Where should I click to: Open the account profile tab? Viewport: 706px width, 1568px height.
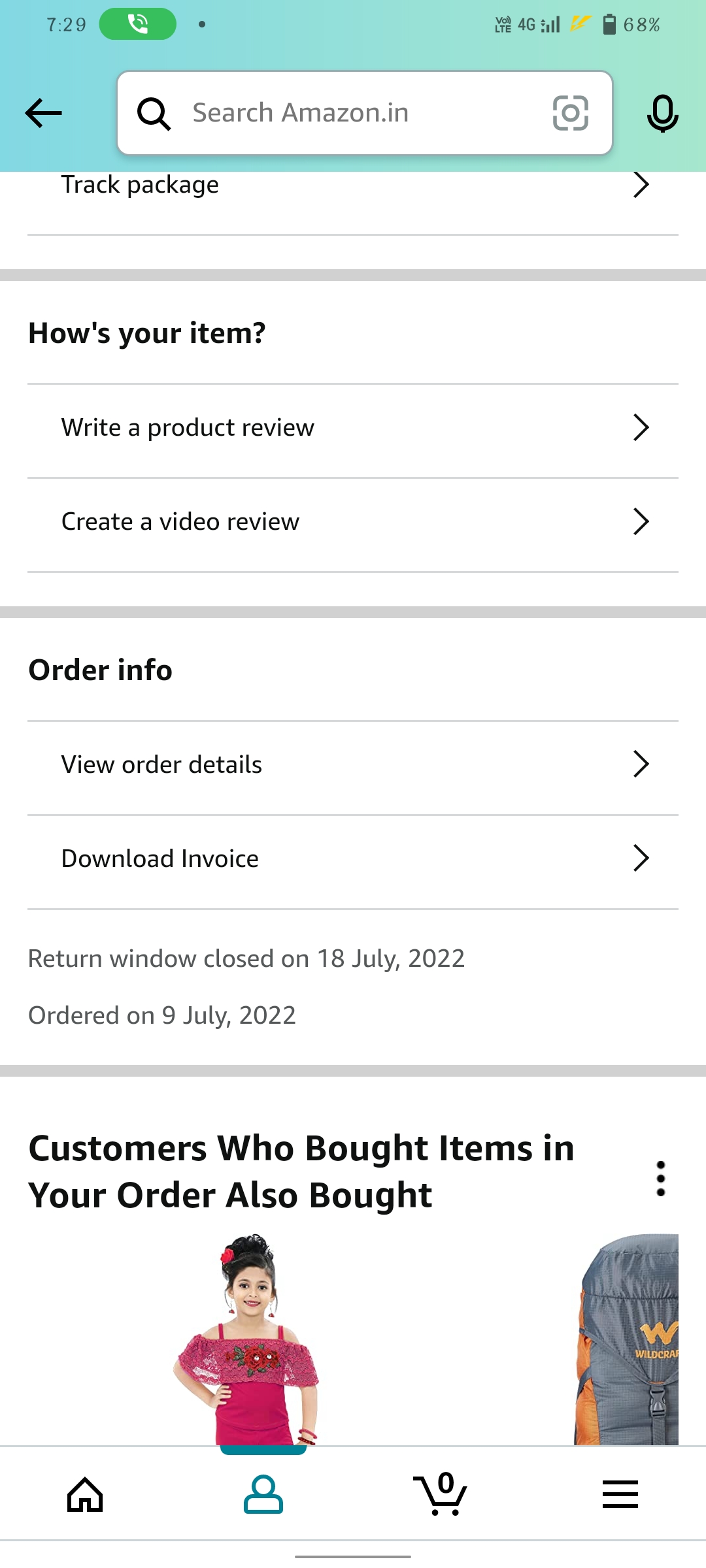pos(263,1495)
